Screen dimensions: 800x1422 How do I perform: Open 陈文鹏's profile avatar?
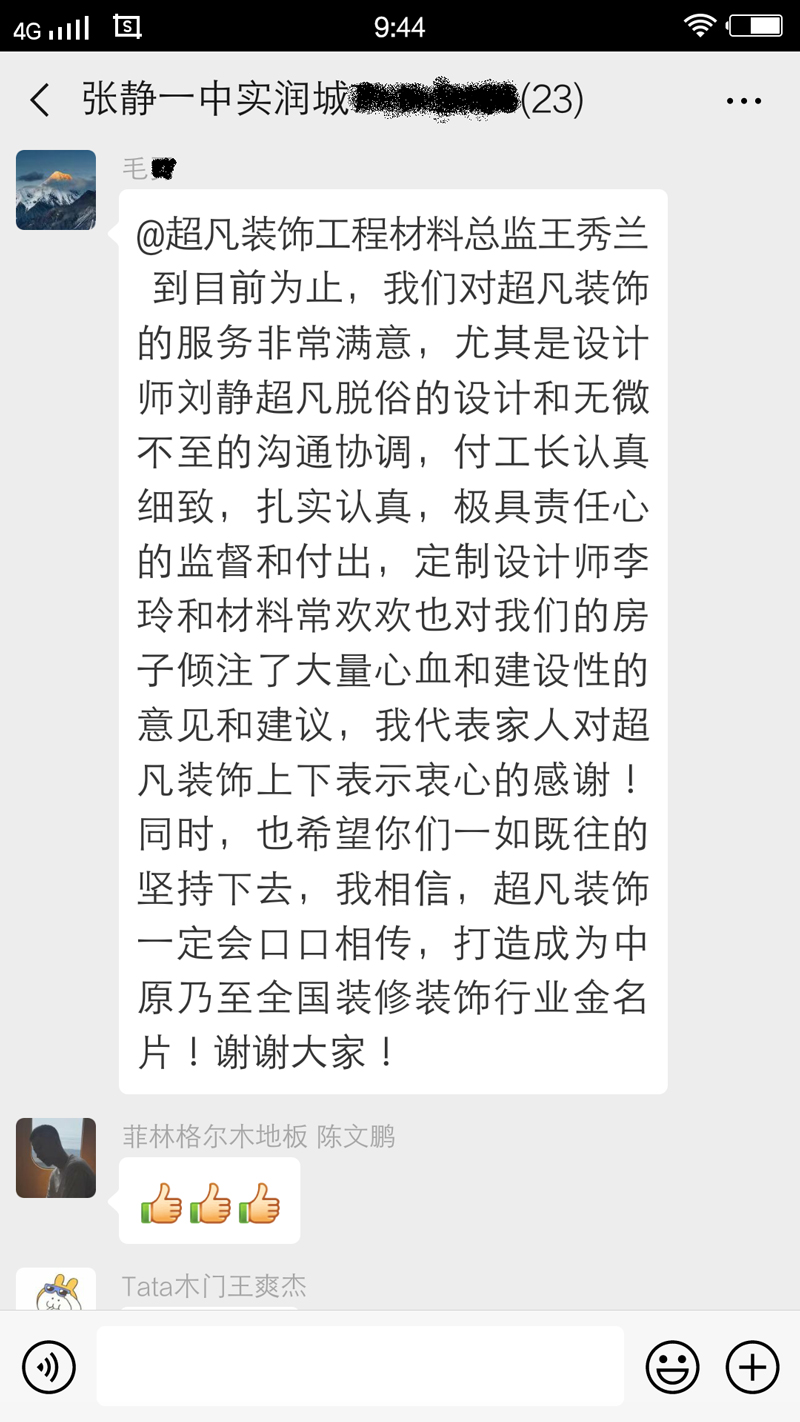click(x=56, y=1158)
